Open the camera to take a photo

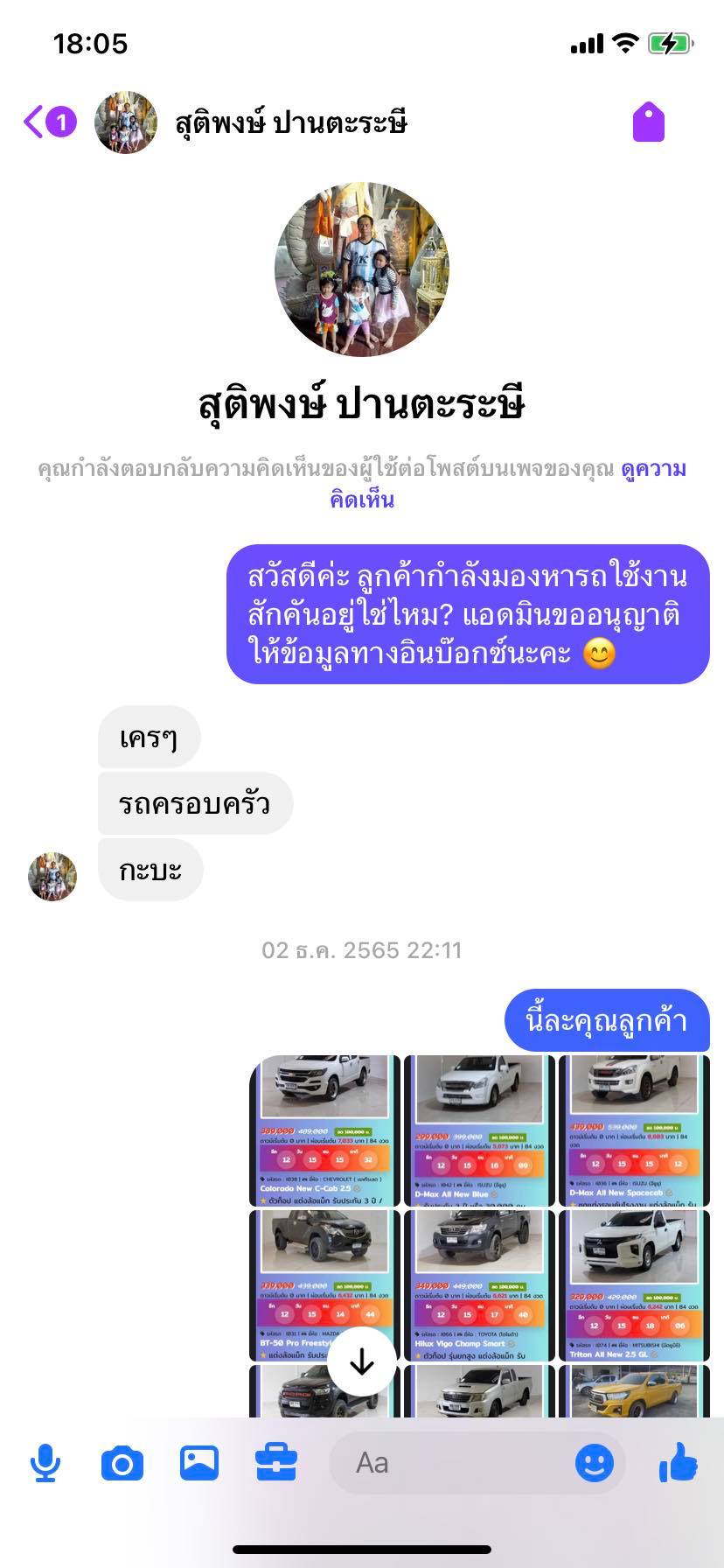(x=122, y=1464)
